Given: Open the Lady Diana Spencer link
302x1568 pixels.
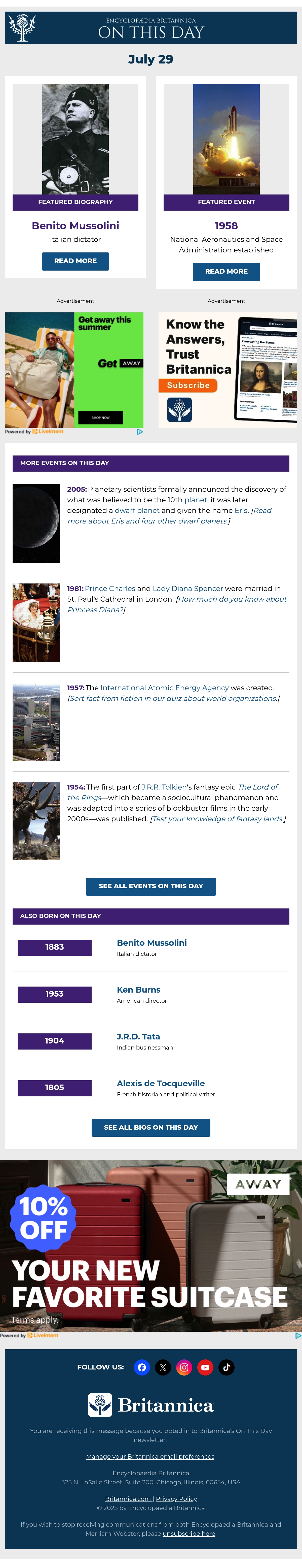Looking at the screenshot, I should pyautogui.click(x=188, y=589).
